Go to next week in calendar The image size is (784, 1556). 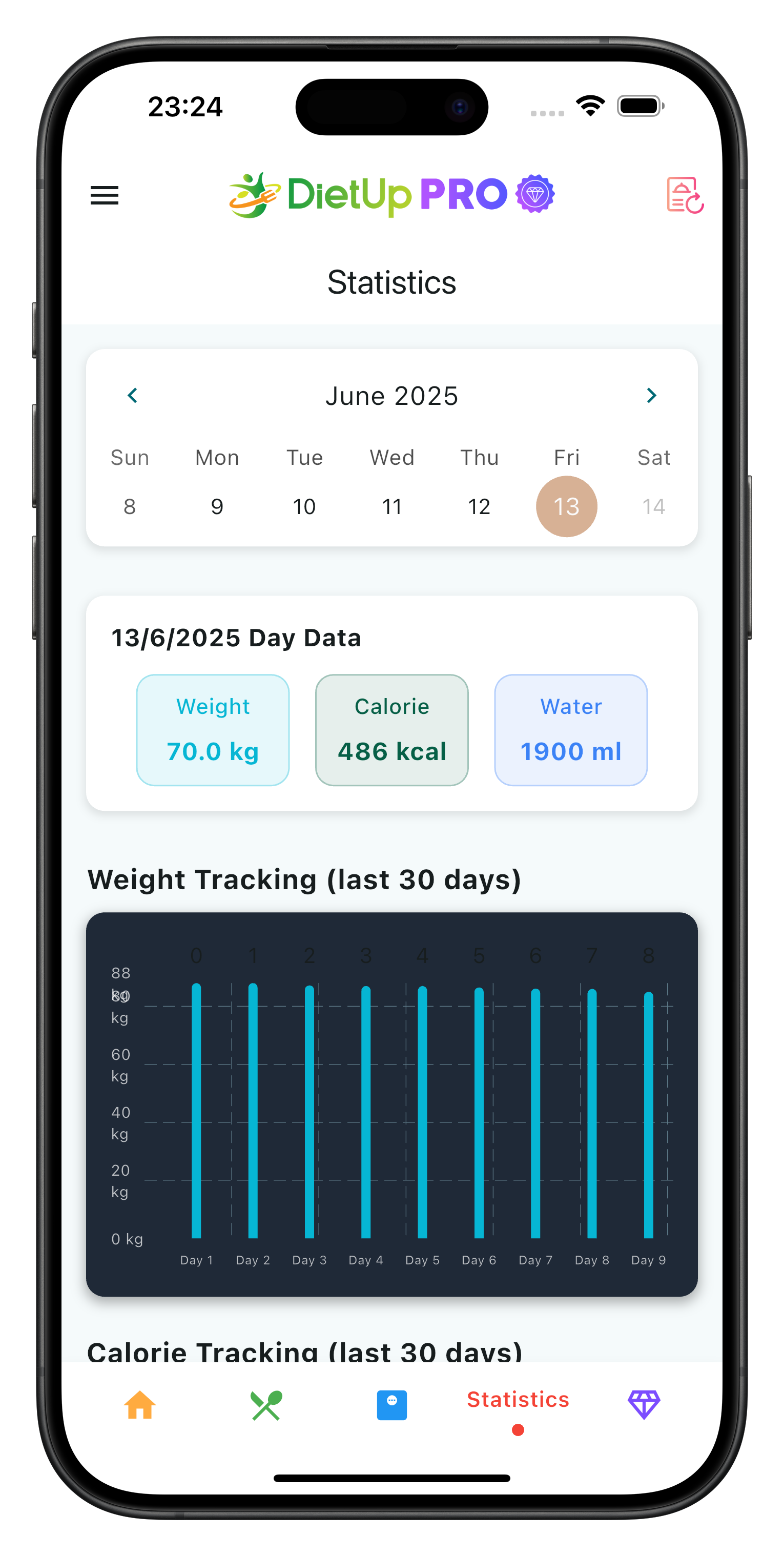tap(651, 396)
